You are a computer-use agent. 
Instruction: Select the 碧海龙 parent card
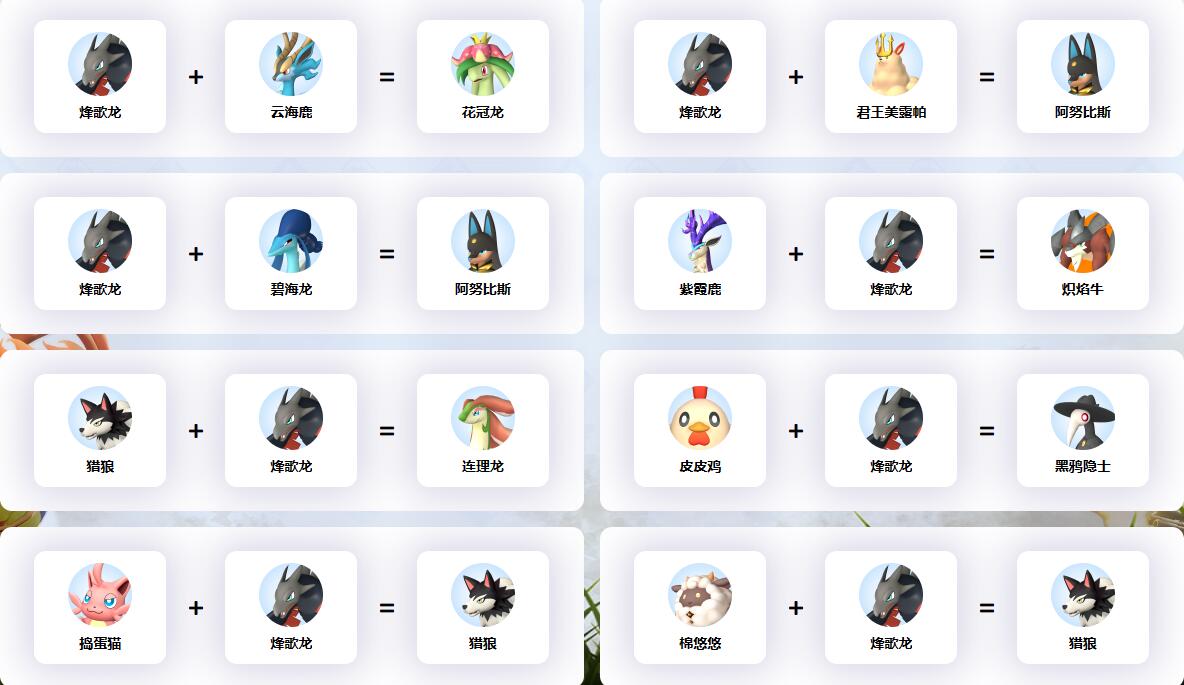tap(290, 254)
